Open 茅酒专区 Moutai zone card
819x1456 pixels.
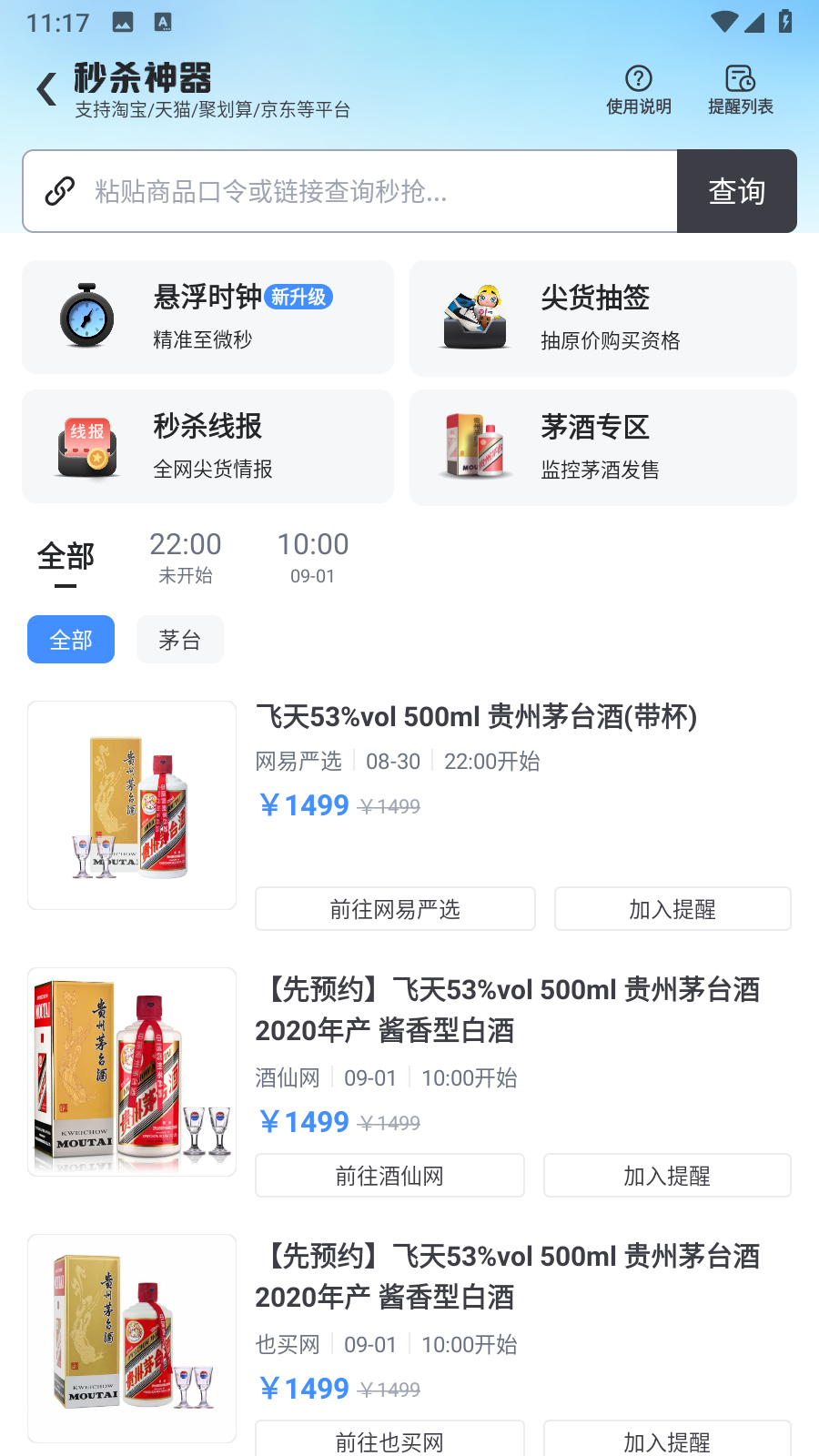[x=602, y=447]
